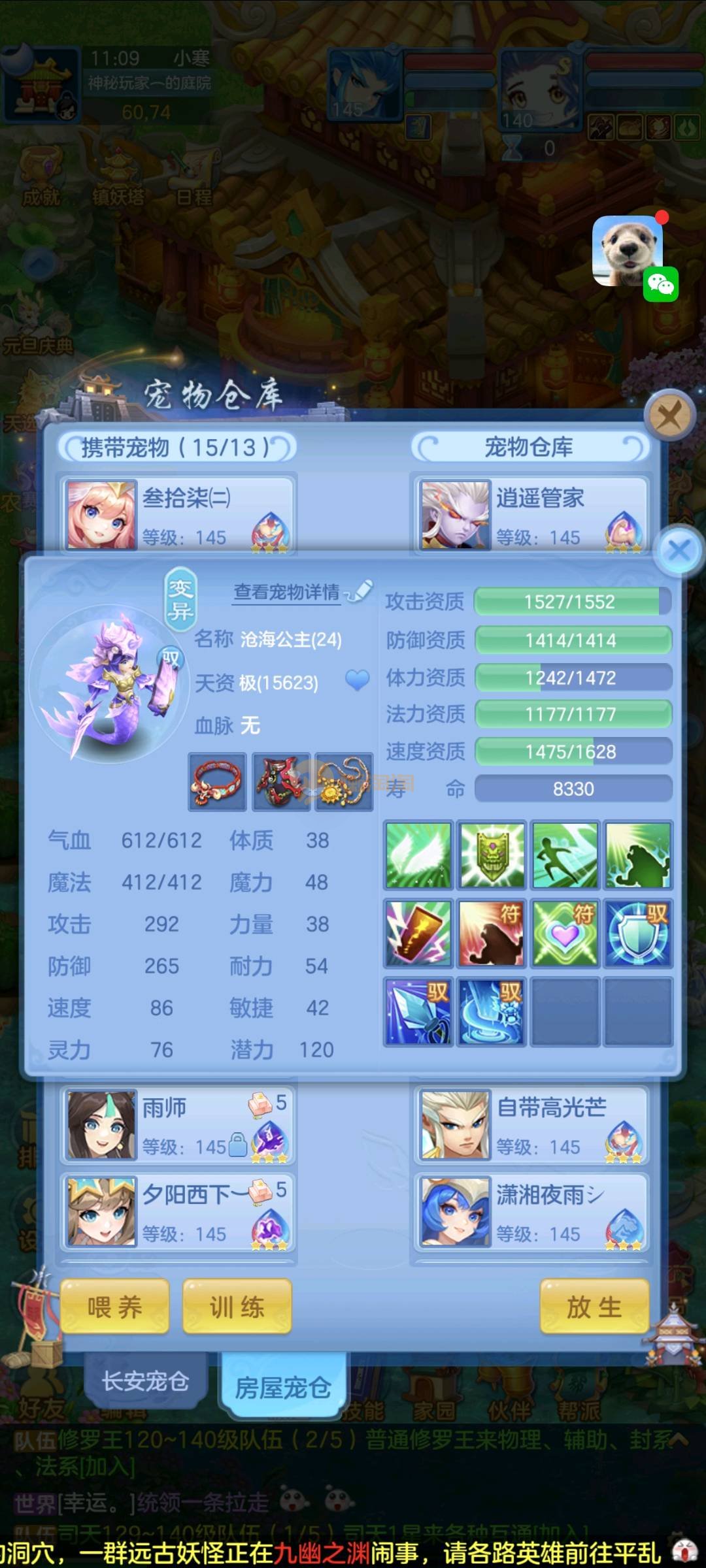Tap the blue heart favorite icon
706x1568 pixels.
tap(357, 680)
